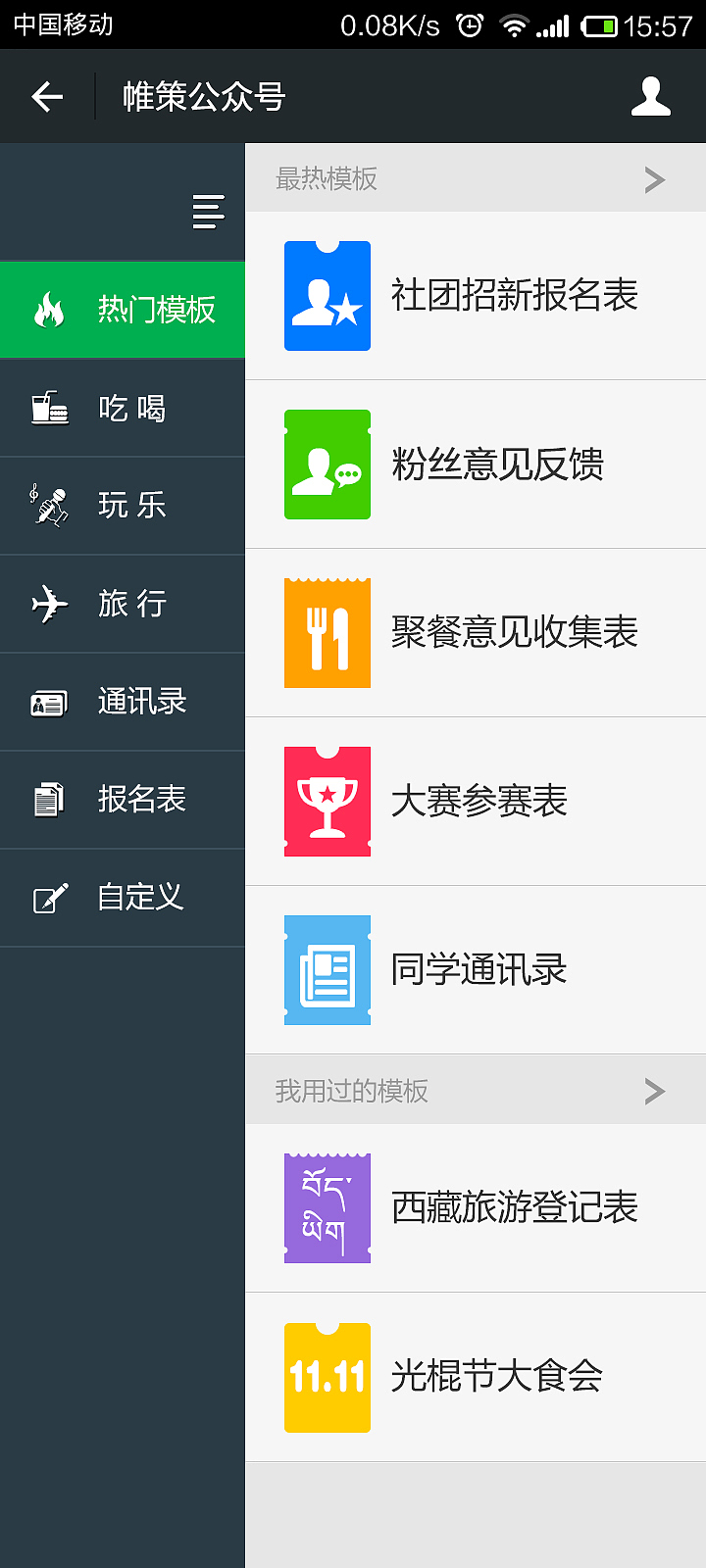Viewport: 706px width, 1568px height.
Task: Click the red trophy icon for 大赛参赛表
Action: click(327, 802)
